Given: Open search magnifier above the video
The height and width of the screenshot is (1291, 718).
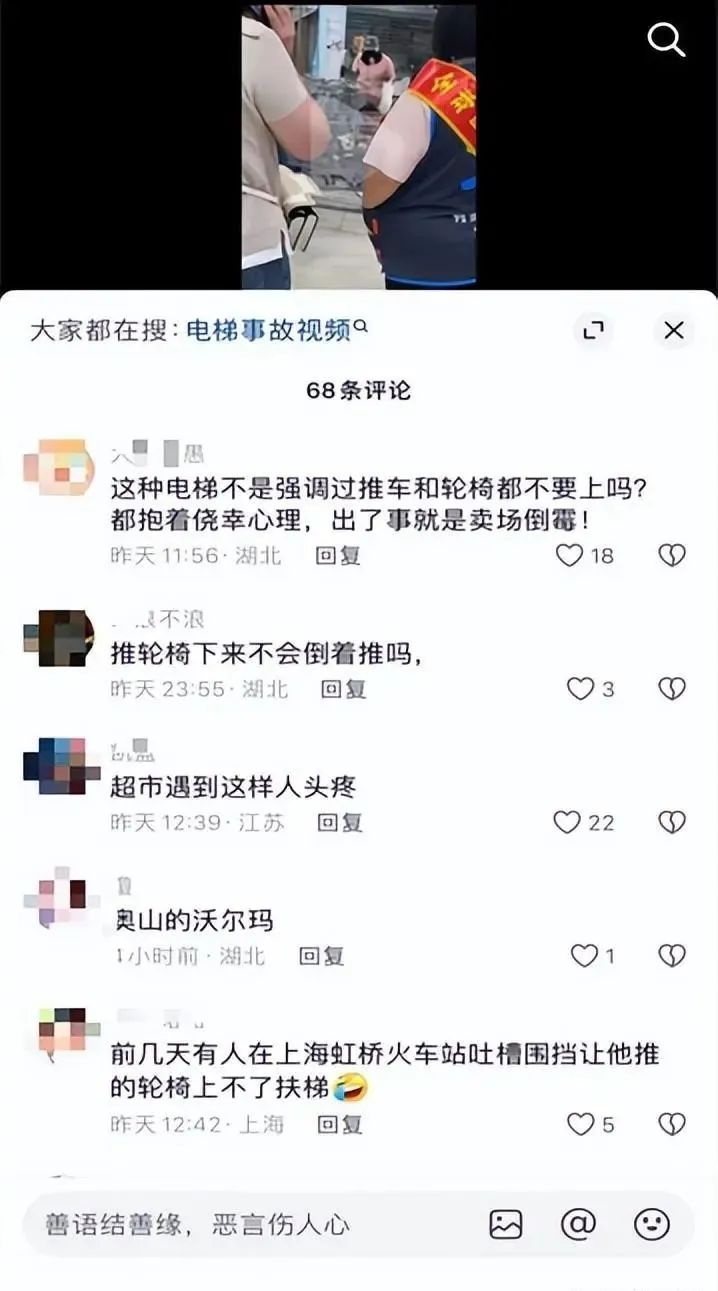Looking at the screenshot, I should [x=665, y=39].
